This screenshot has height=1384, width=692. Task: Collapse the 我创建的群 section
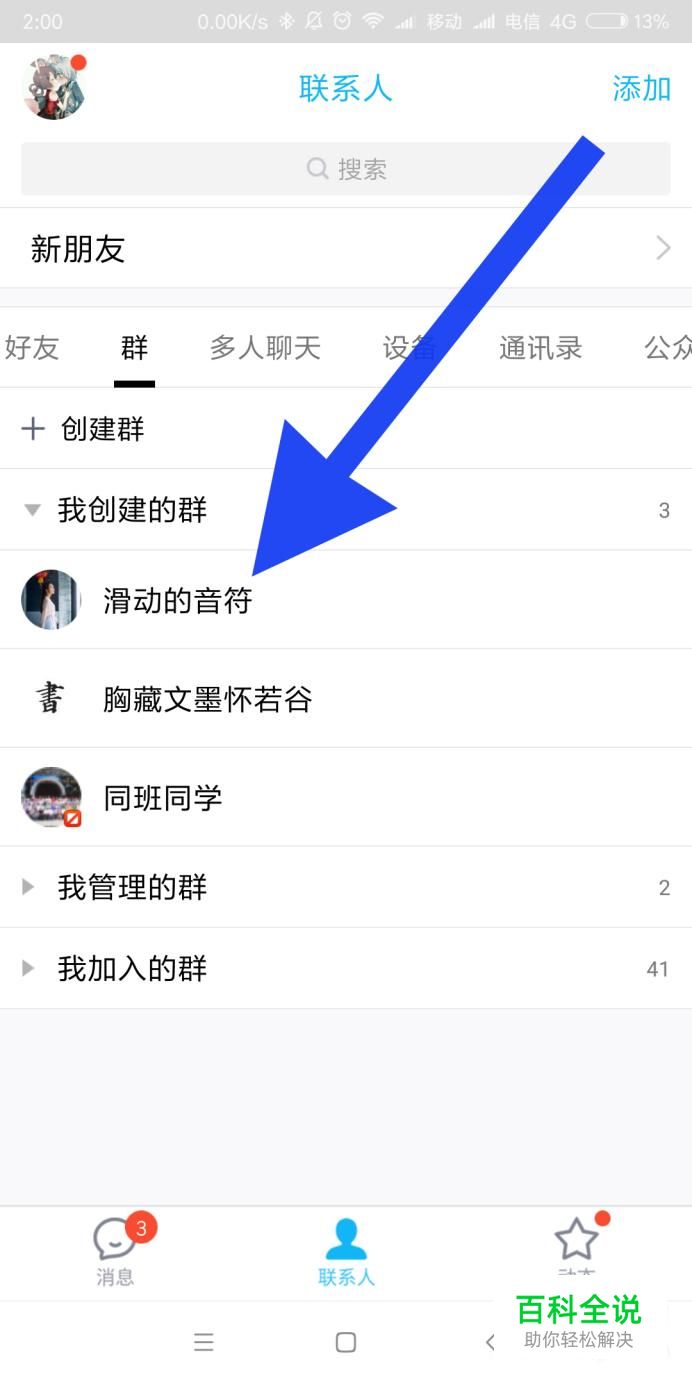346,510
